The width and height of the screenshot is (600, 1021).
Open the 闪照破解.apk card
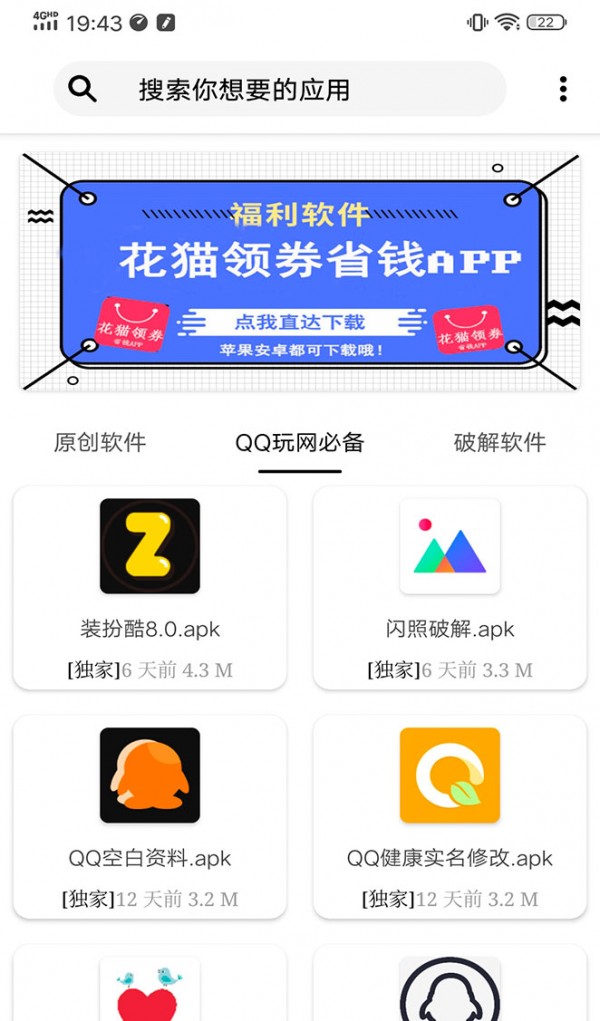(450, 588)
